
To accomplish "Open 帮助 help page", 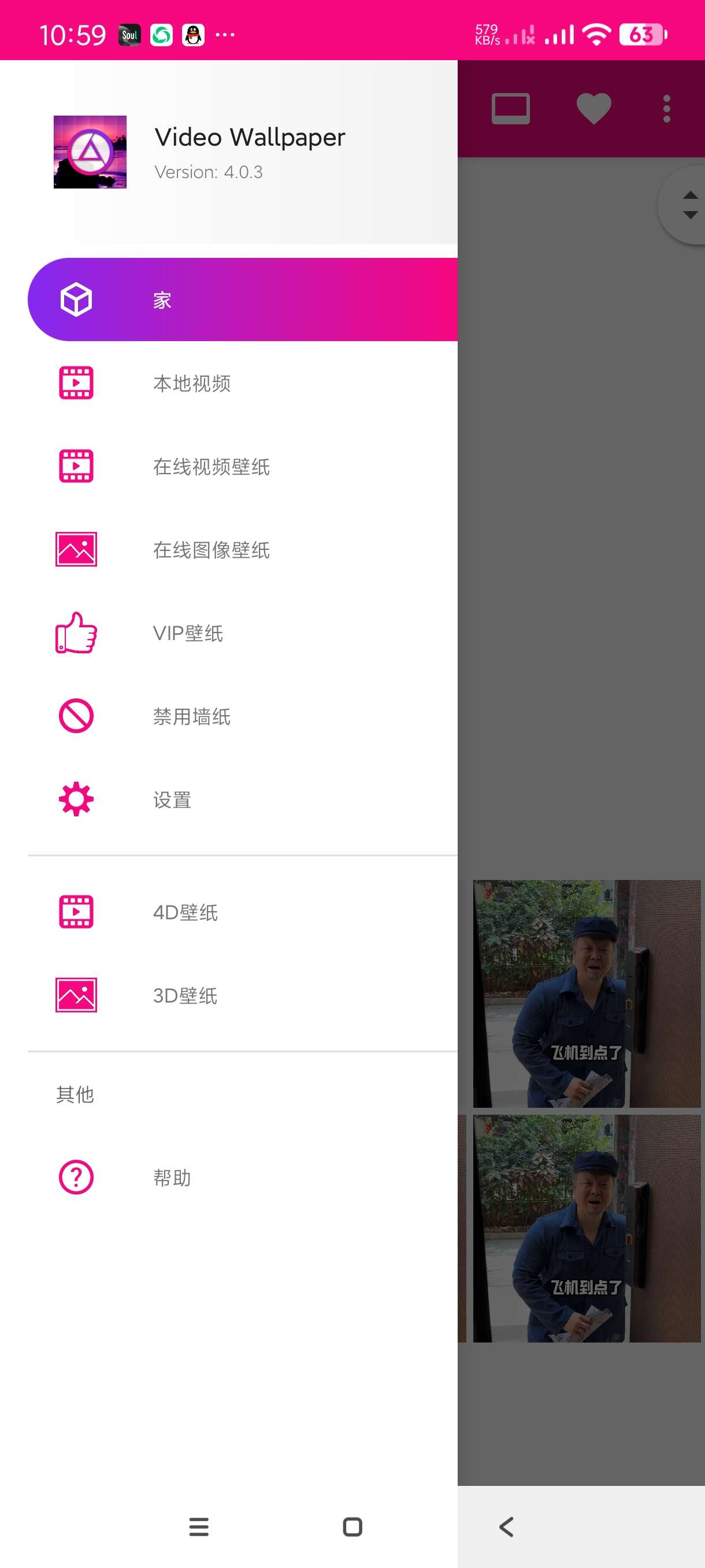I will point(243,1177).
